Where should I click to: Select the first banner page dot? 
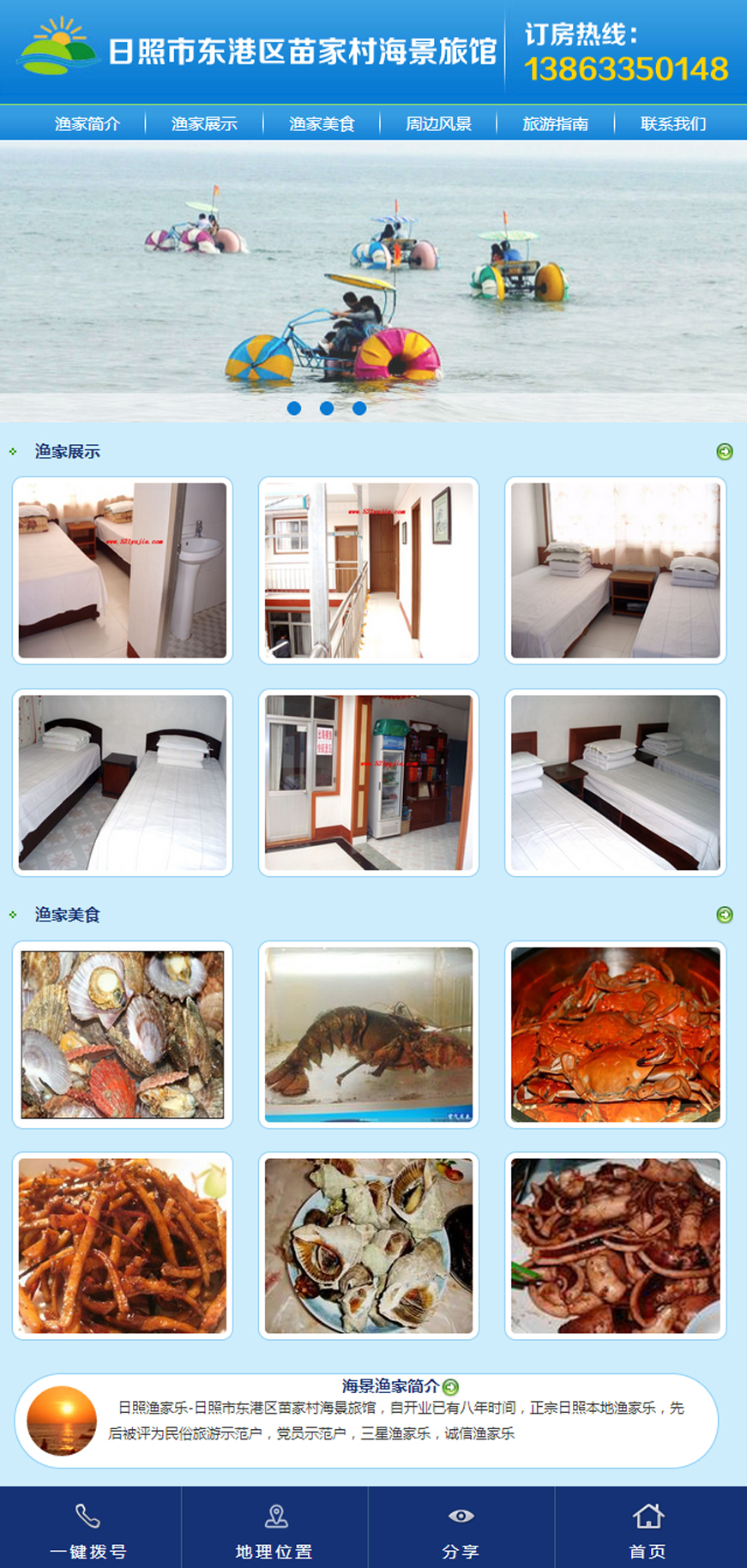coord(294,409)
